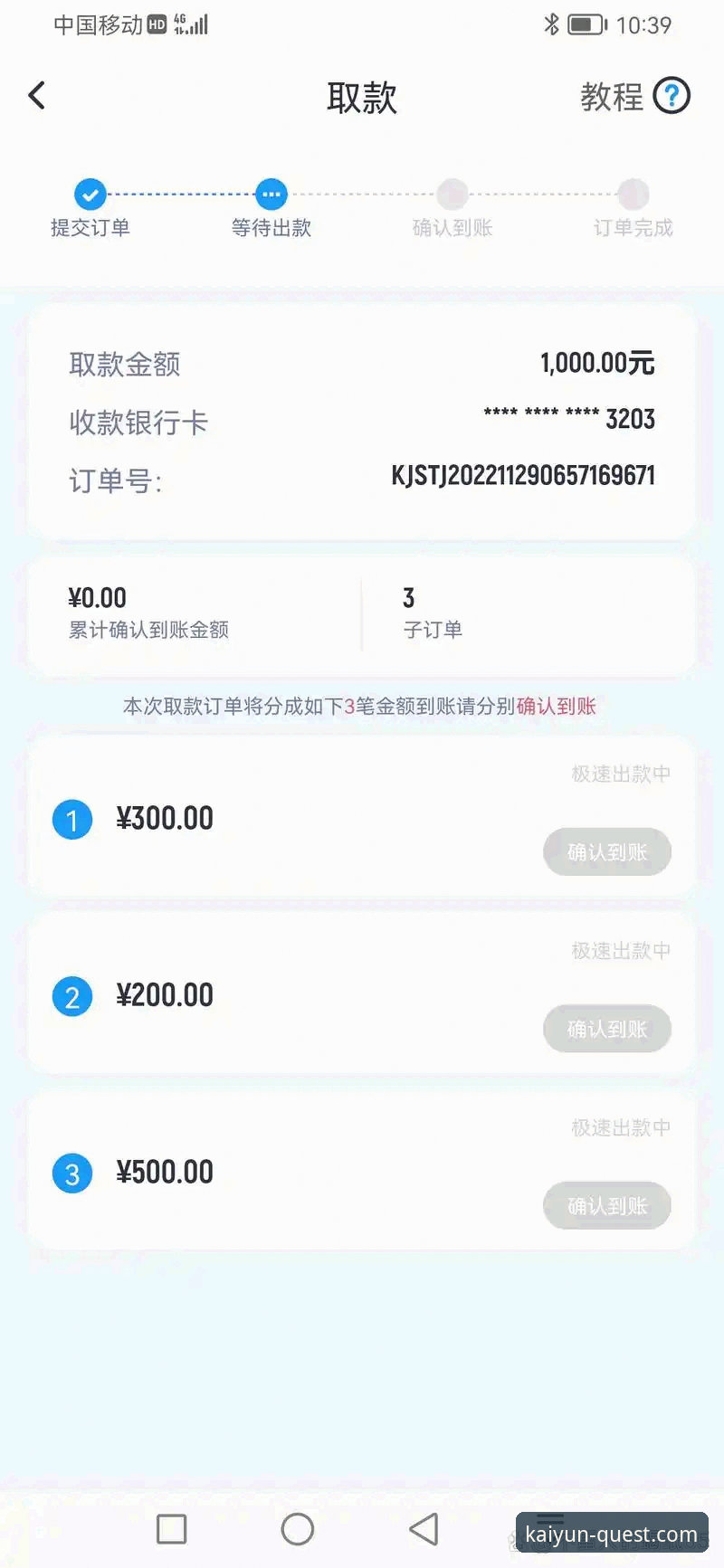Screen dimensions: 724x1568
Task: Tap the active 等待出款 progress circle
Action: pyautogui.click(x=271, y=193)
